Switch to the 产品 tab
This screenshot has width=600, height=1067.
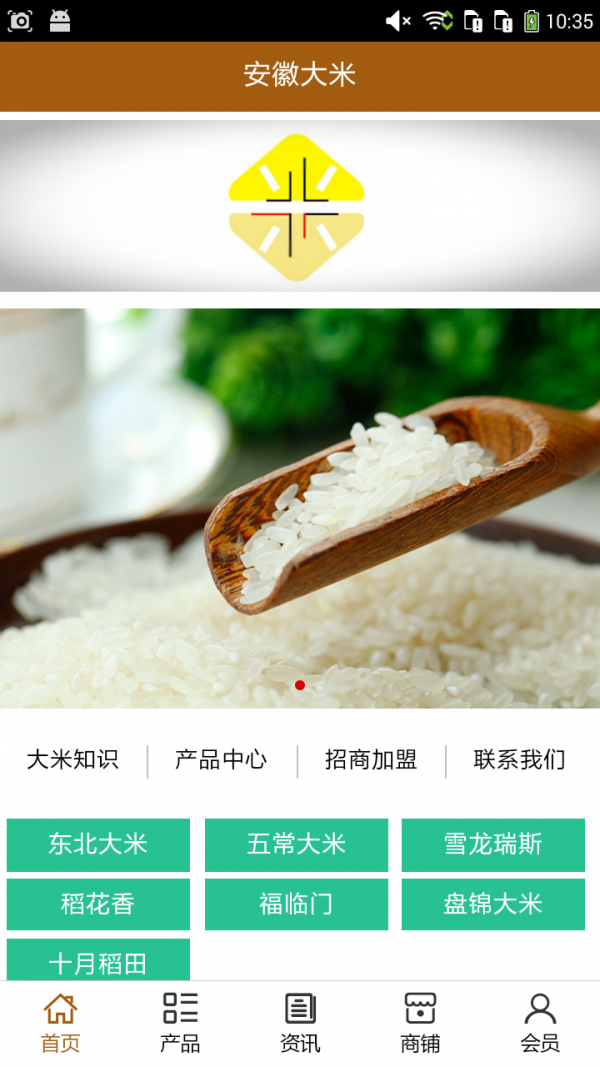click(180, 1023)
